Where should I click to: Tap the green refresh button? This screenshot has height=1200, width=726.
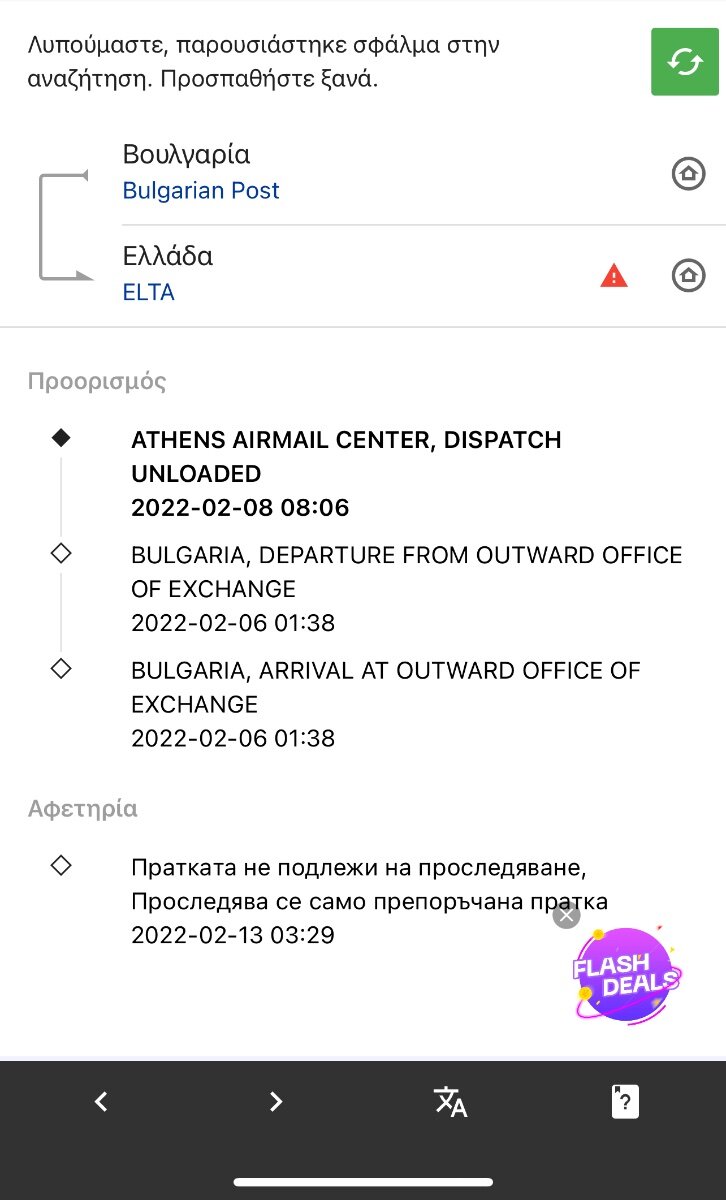pyautogui.click(x=685, y=62)
